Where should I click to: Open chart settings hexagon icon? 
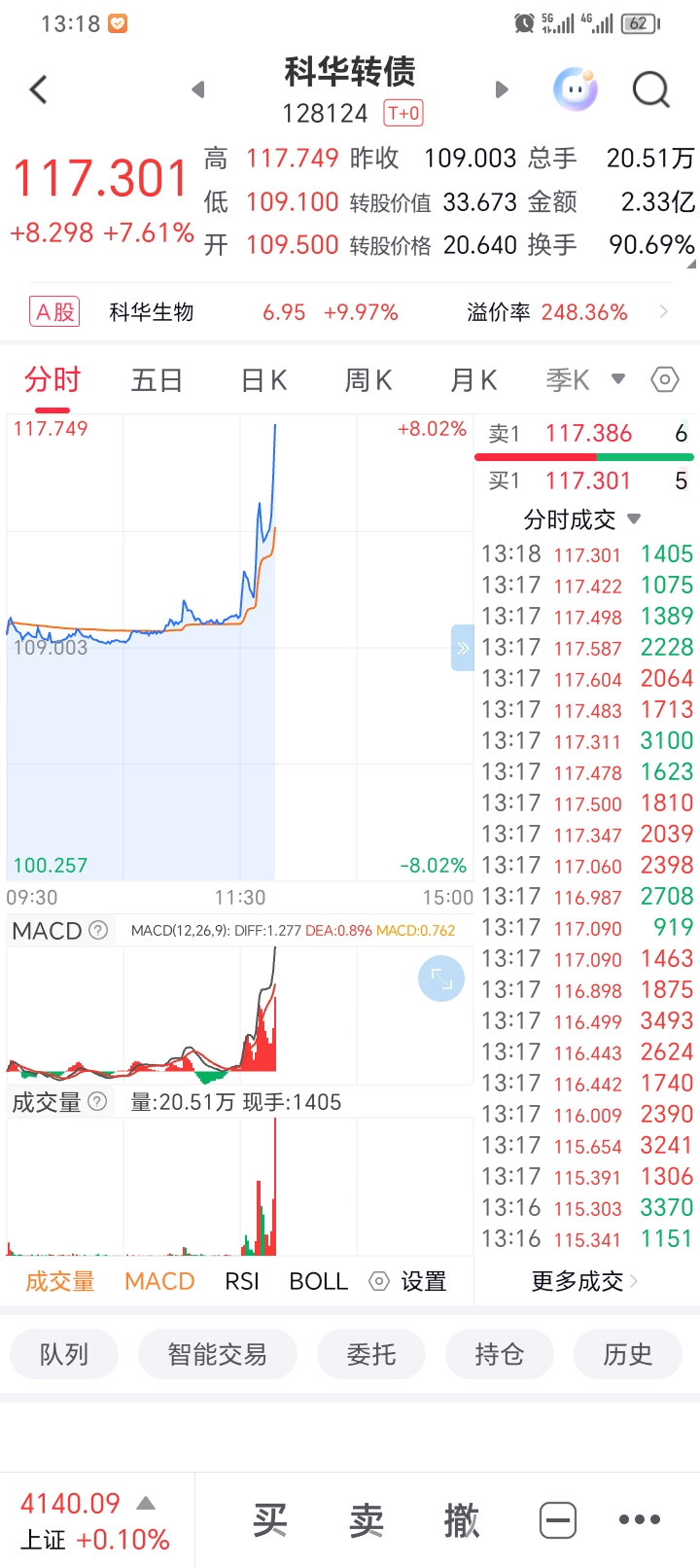pos(665,379)
